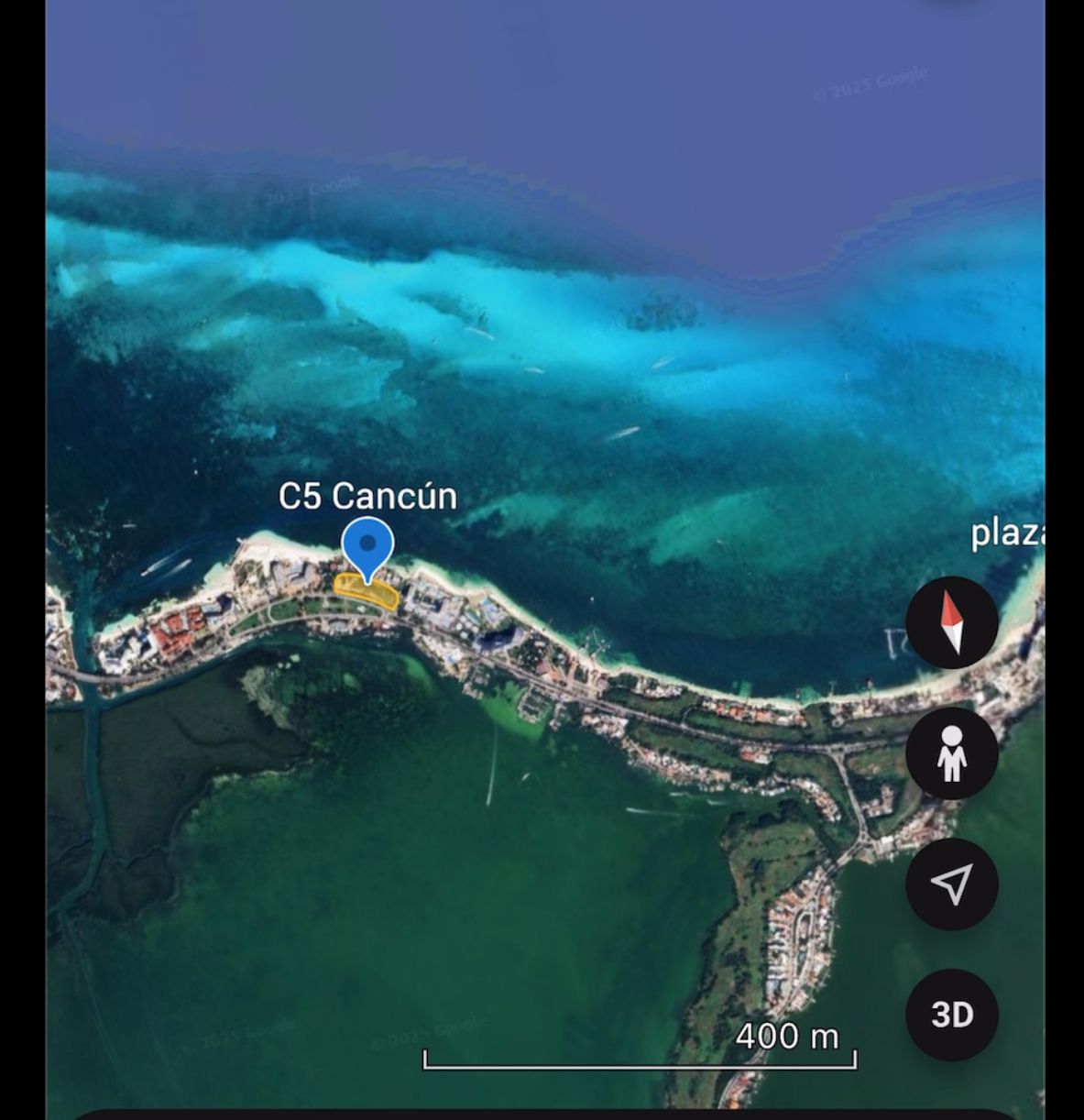Tap the compass to reset north
This screenshot has height=1120, width=1084.
click(x=951, y=622)
